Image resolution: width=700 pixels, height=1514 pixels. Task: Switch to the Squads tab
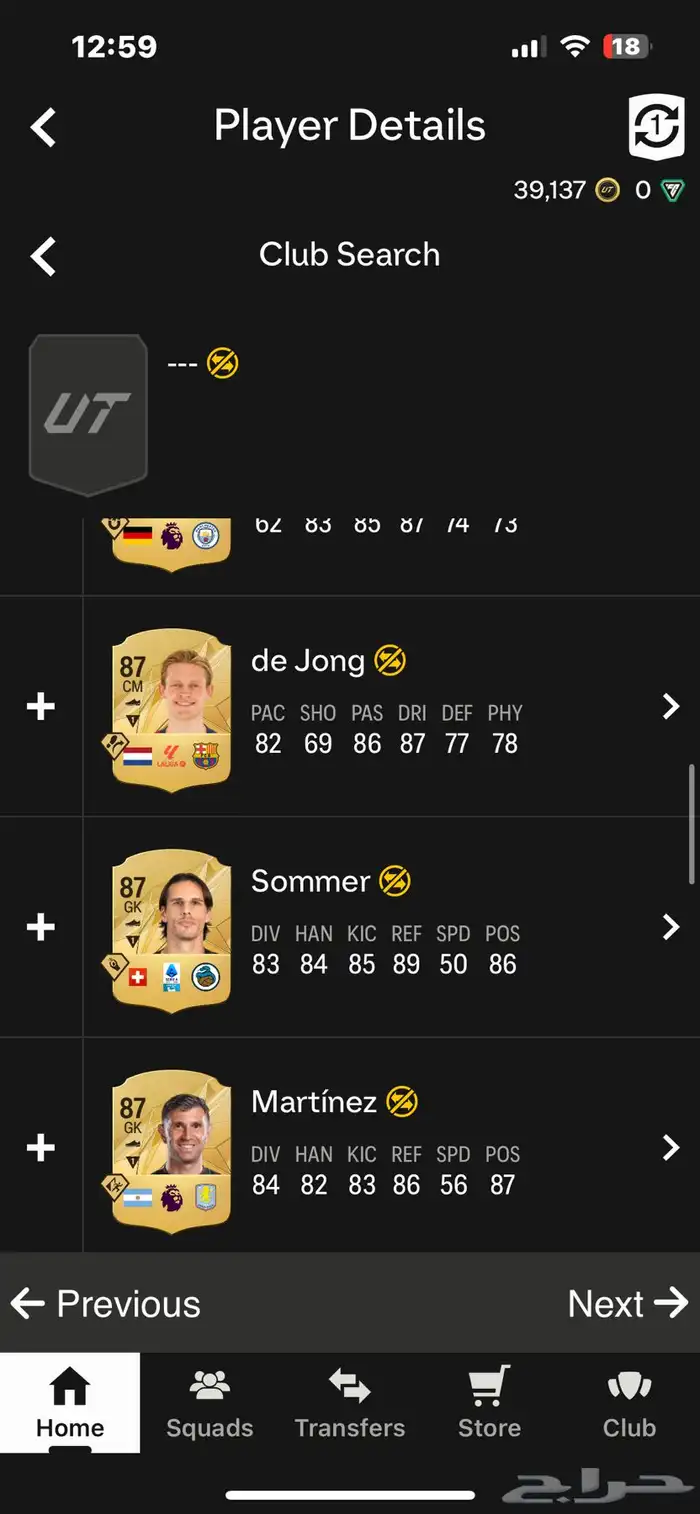(209, 1403)
